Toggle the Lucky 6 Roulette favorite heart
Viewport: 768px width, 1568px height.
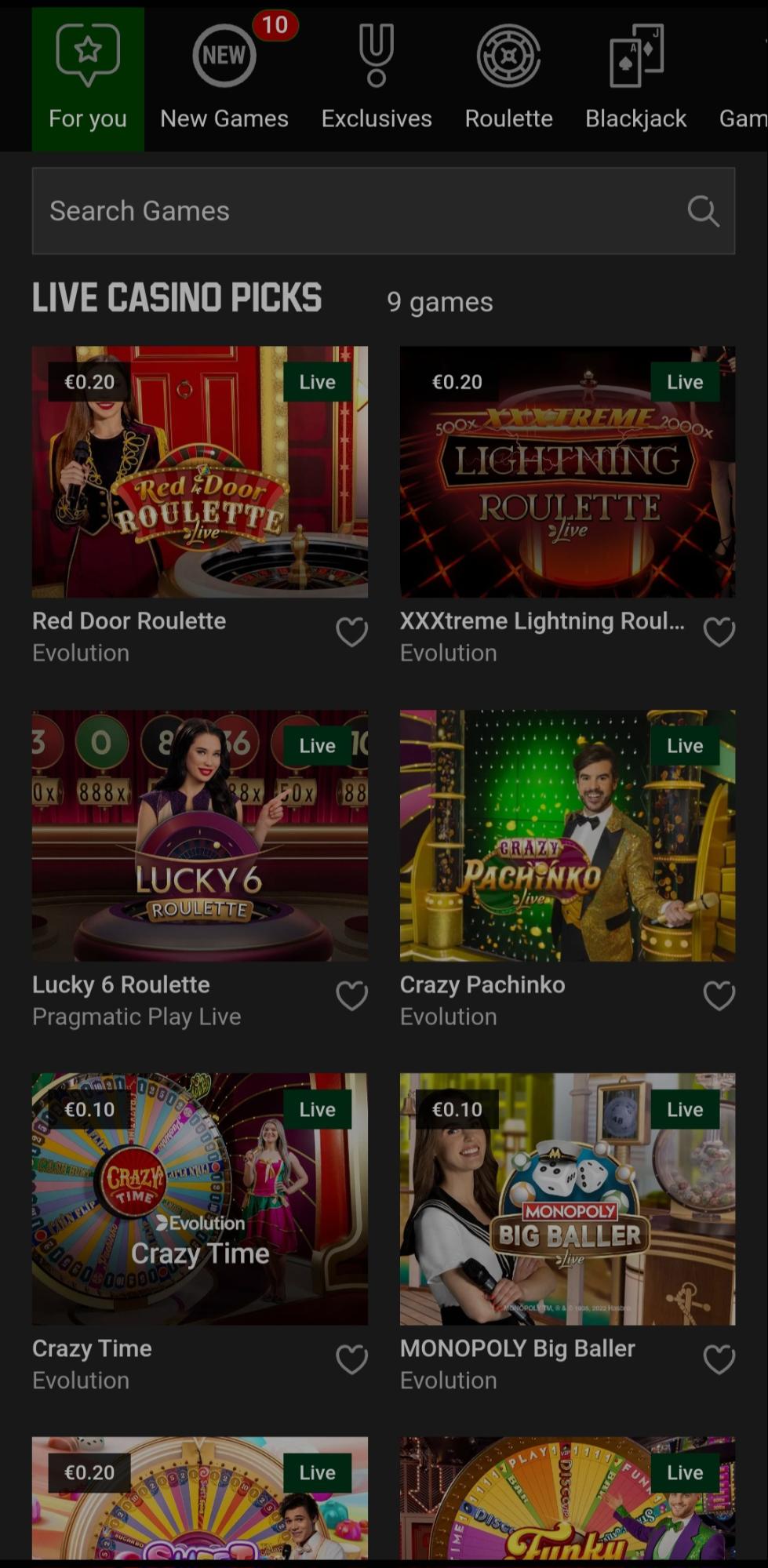point(351,995)
